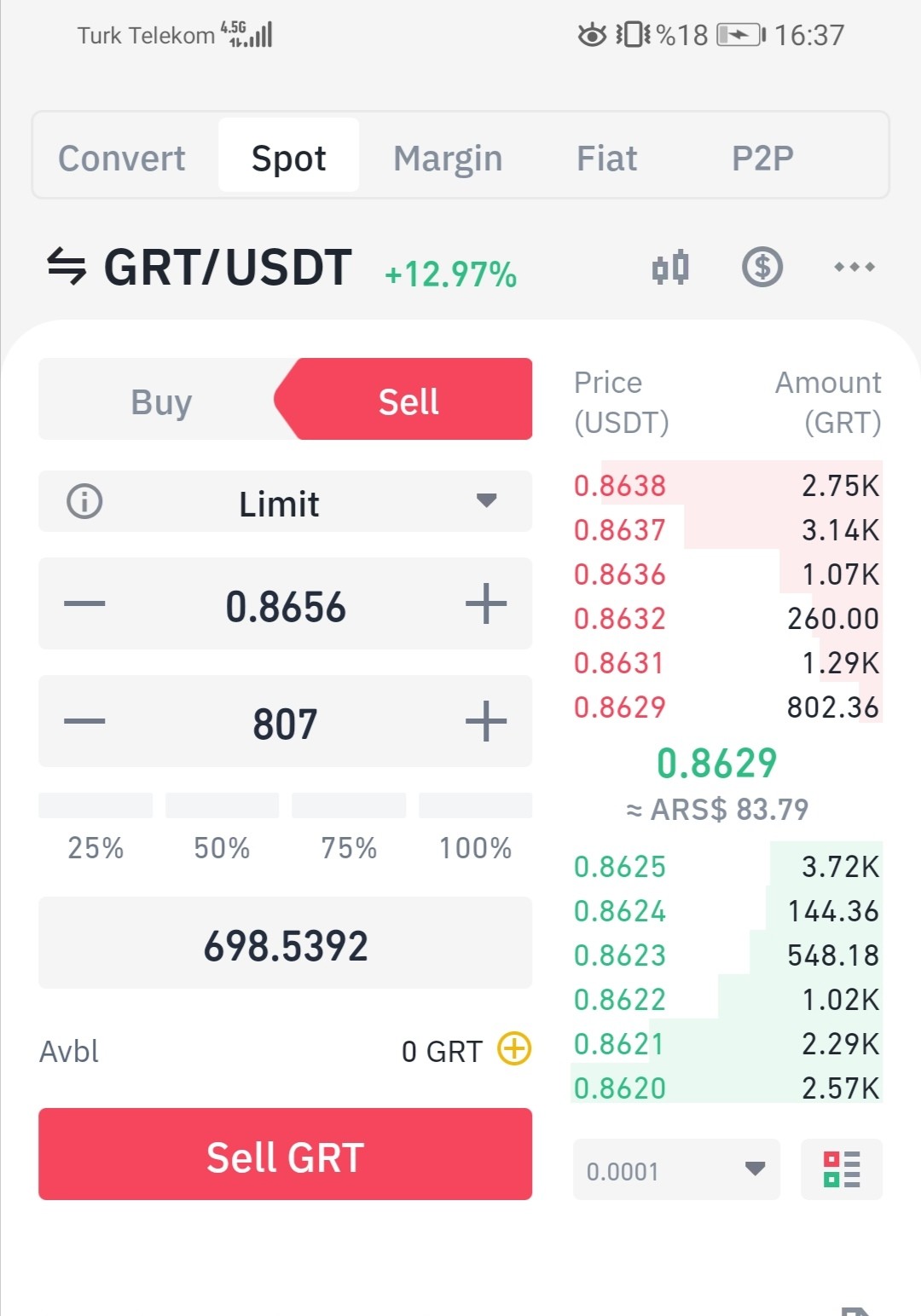Add GRT funds with the yellow plus icon
Screen dimensions: 921x1316
pos(514,1048)
